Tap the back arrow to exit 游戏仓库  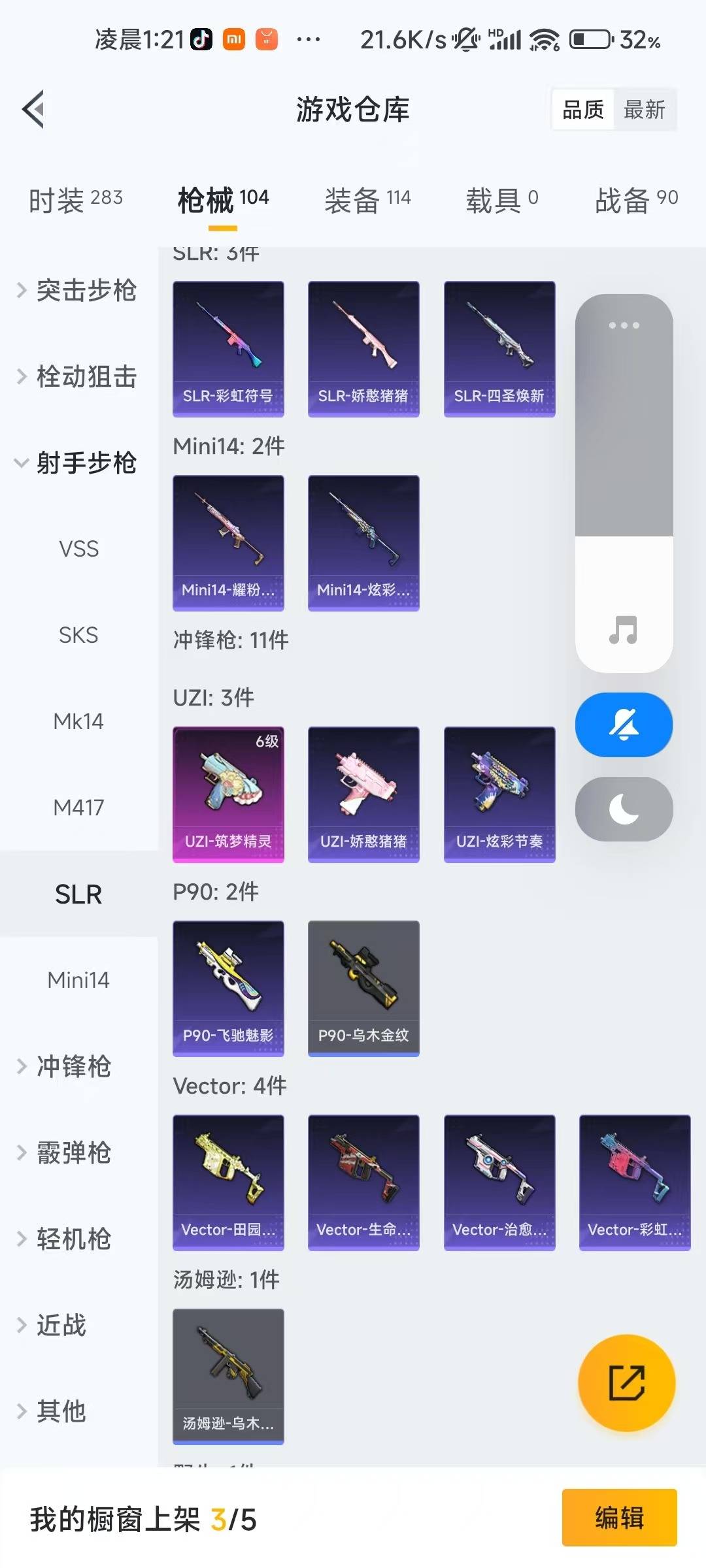coord(33,110)
